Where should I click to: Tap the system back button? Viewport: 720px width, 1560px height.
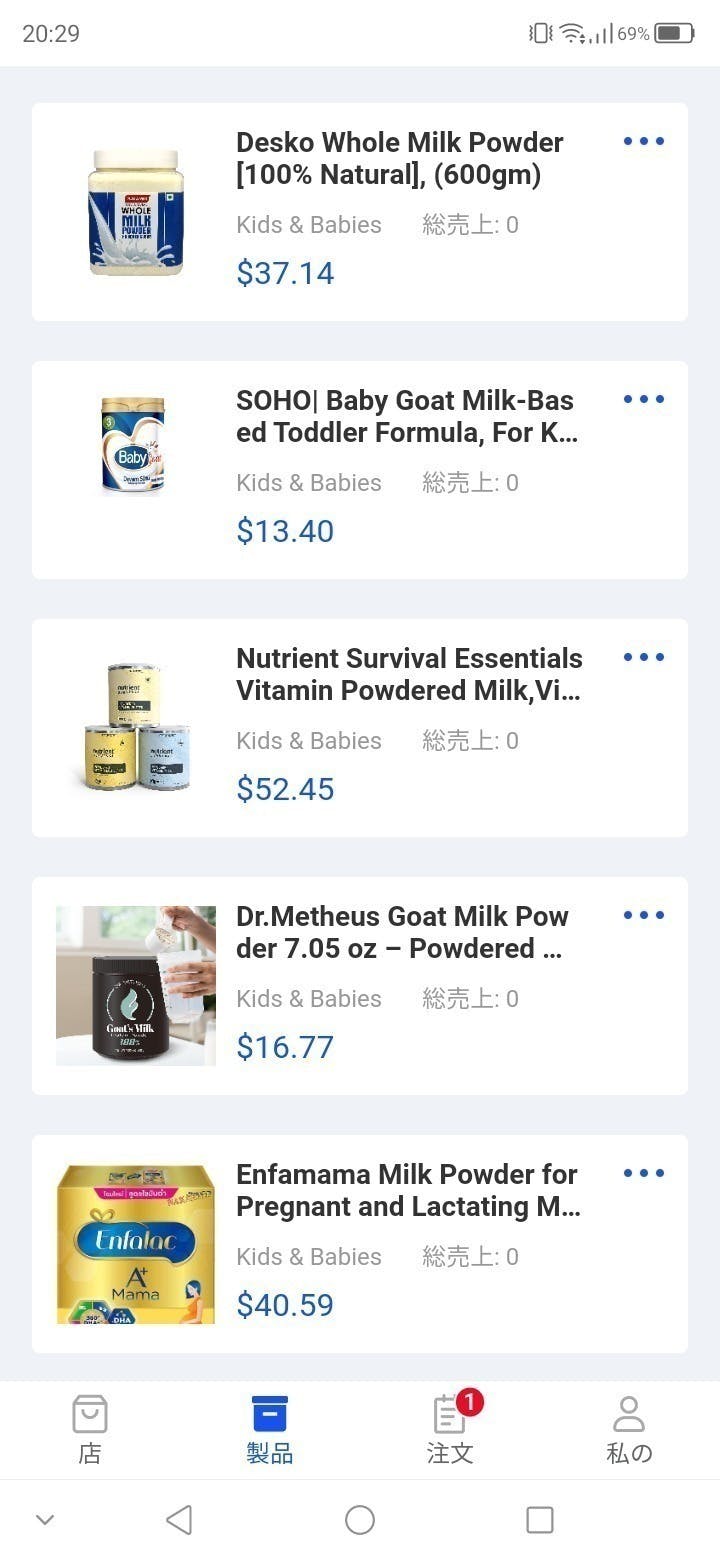click(179, 1520)
